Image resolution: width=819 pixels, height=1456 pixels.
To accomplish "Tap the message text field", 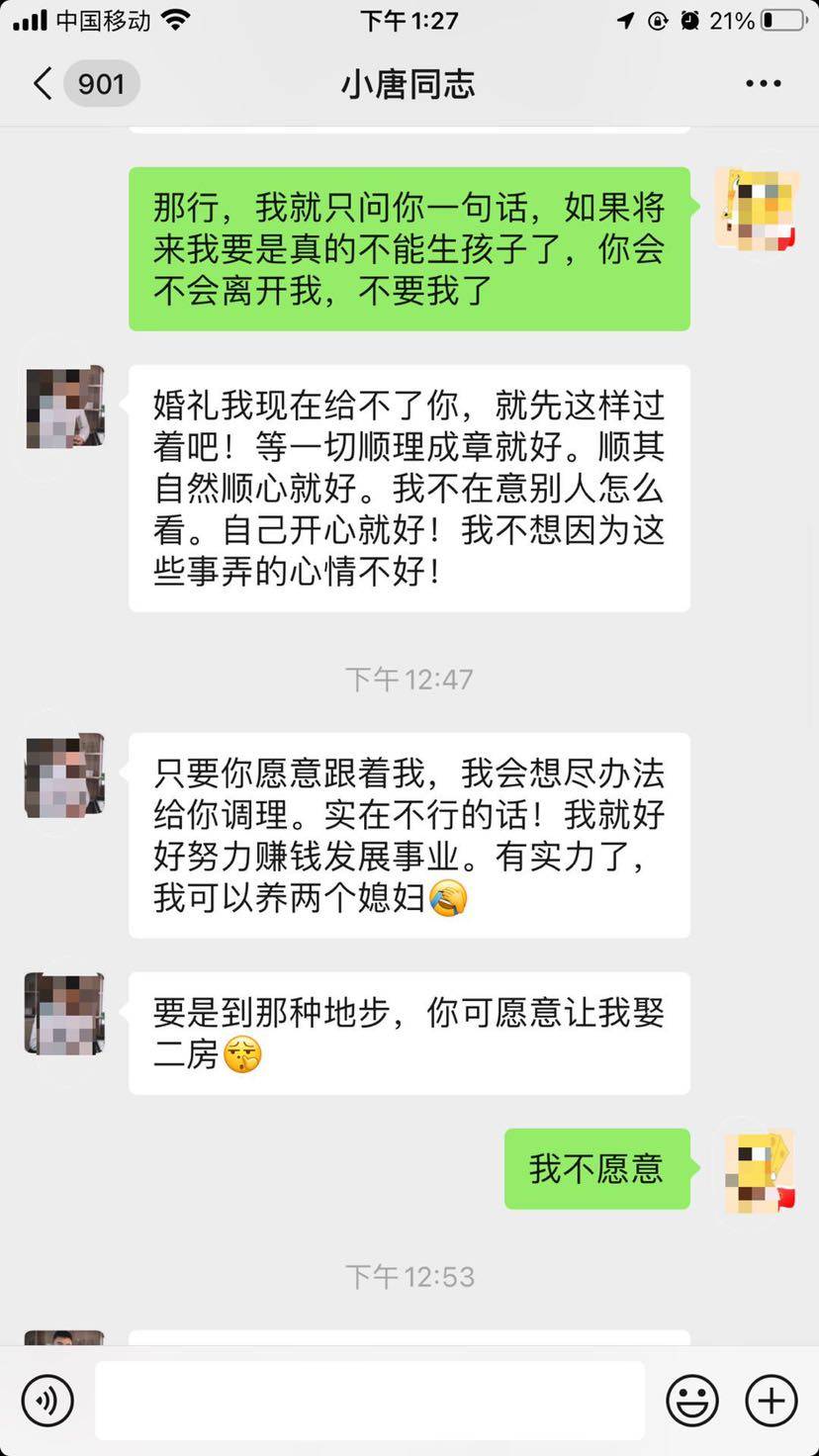I will (x=369, y=1401).
